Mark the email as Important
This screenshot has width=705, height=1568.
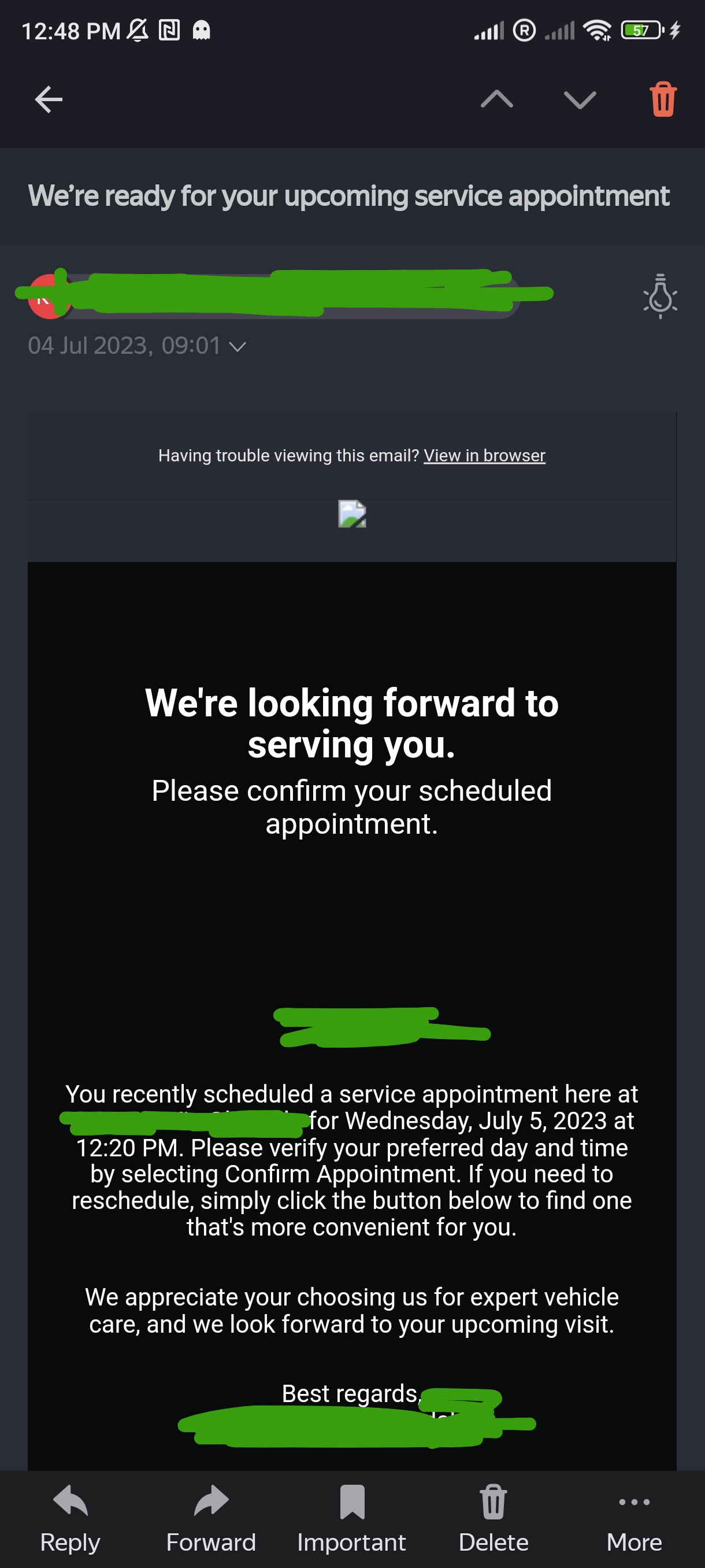coord(351,1518)
